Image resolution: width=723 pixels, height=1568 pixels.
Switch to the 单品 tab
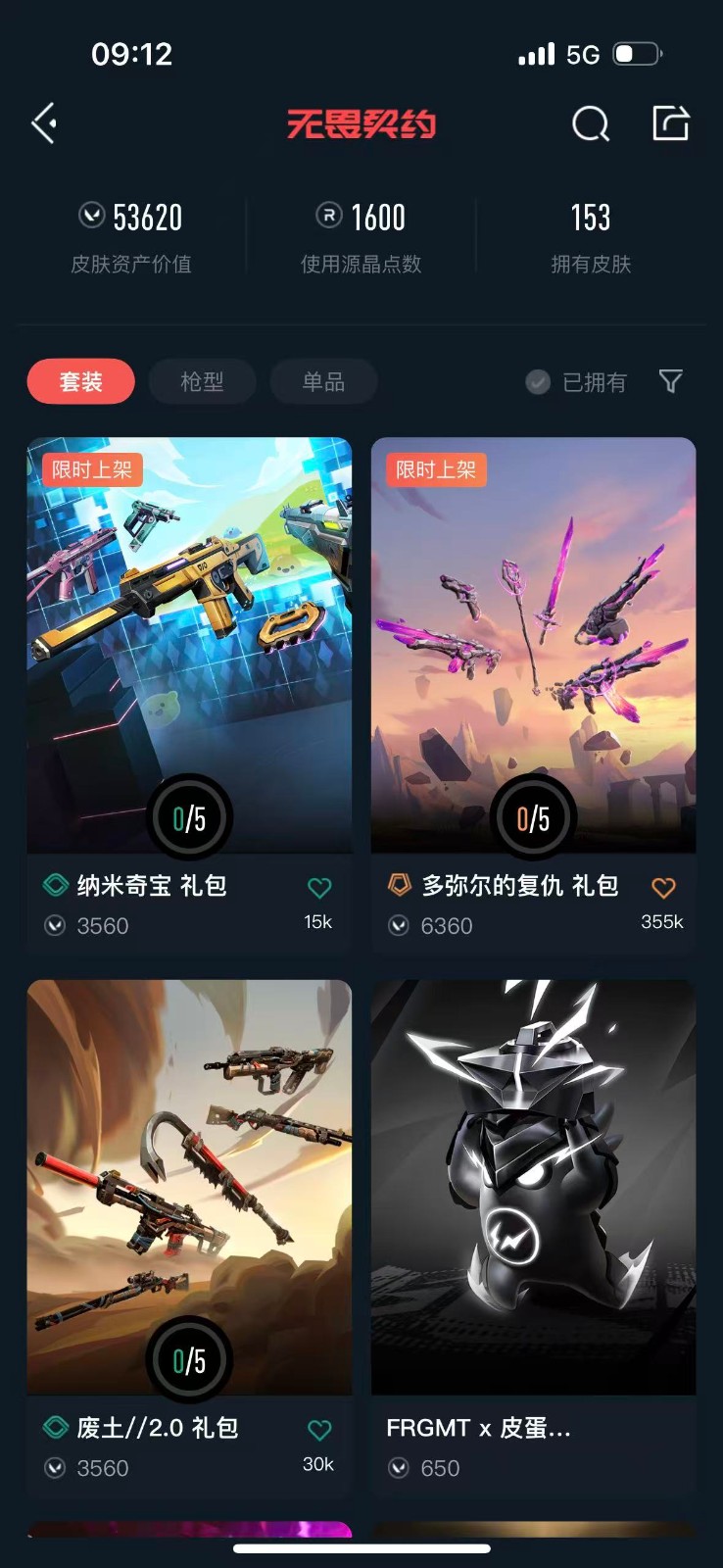coord(323,381)
